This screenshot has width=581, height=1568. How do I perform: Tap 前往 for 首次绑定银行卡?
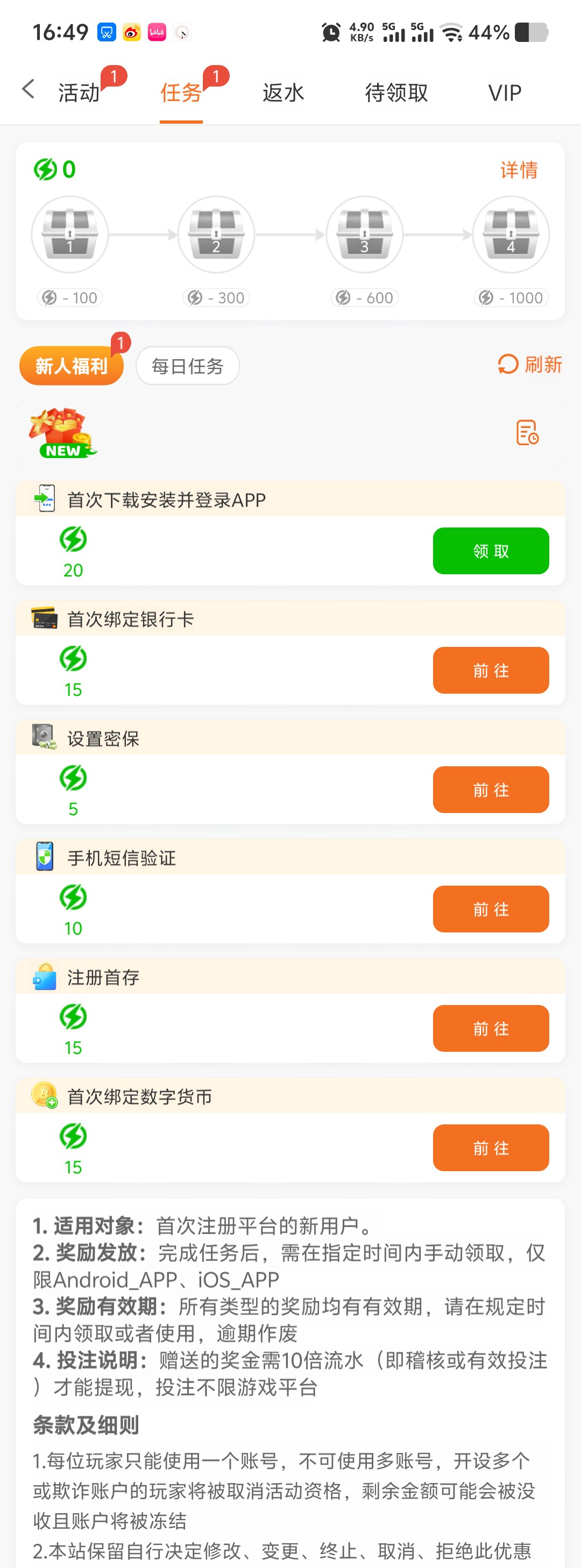click(490, 670)
